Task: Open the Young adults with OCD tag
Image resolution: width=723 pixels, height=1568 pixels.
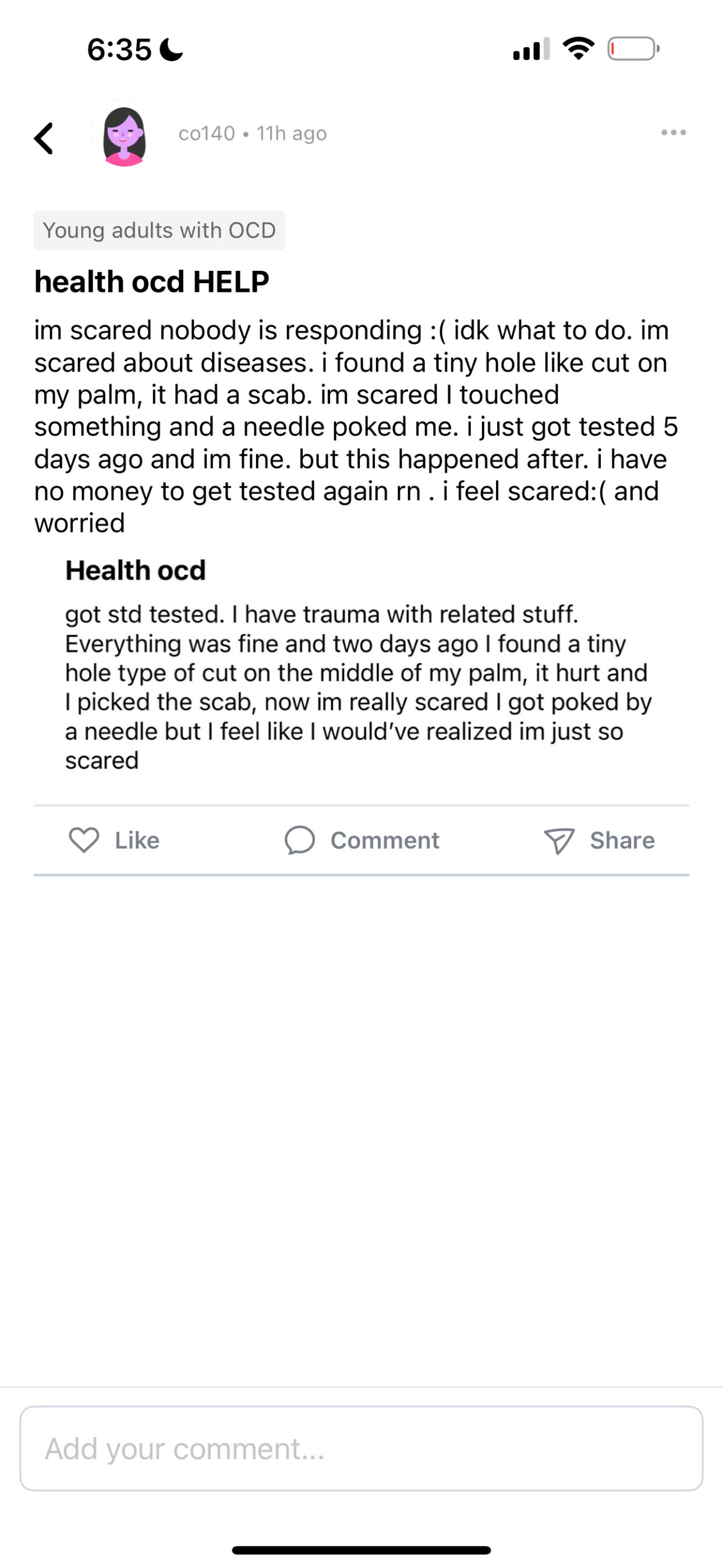Action: [x=159, y=230]
